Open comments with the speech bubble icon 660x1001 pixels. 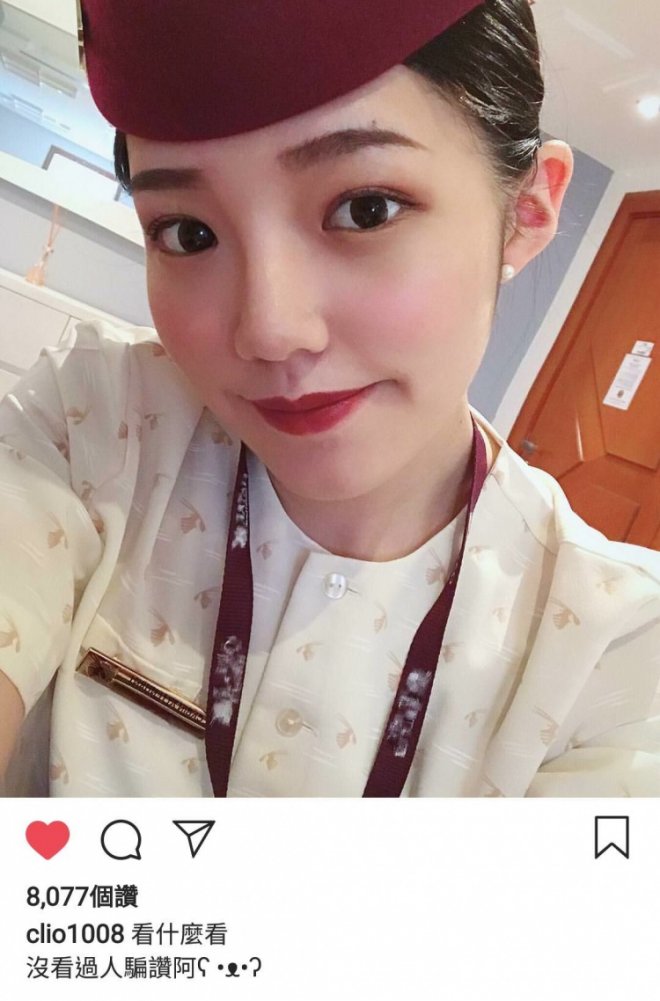click(121, 840)
